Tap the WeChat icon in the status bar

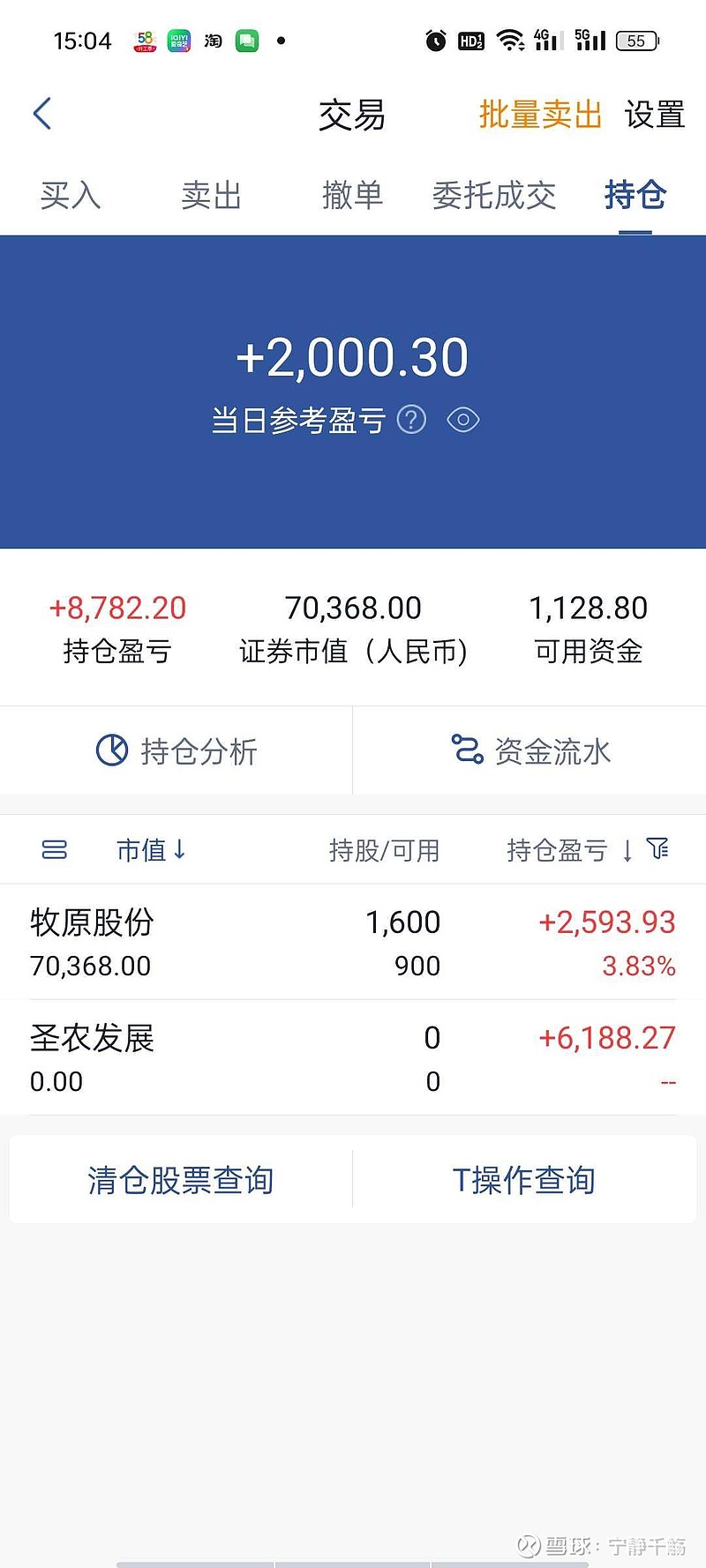point(246,41)
